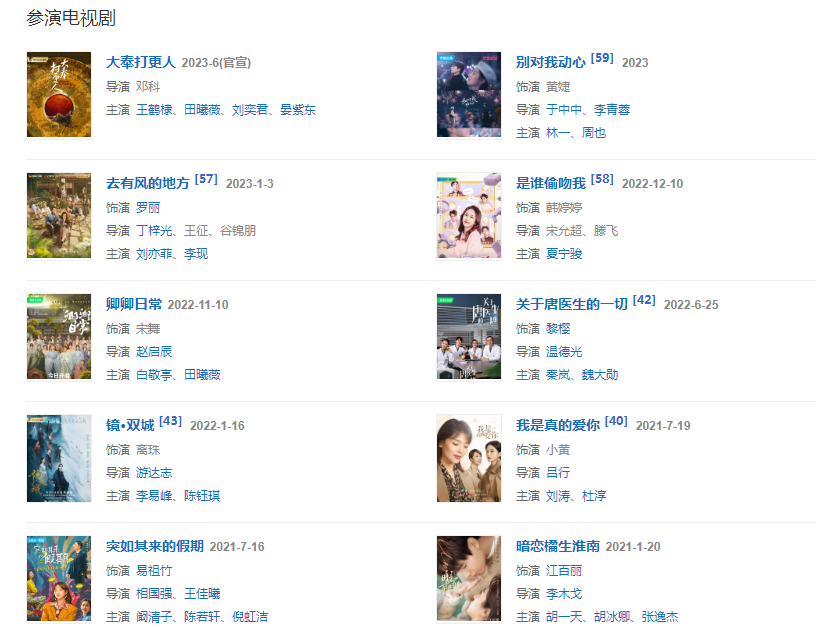Tap the 去有风的地方 poster image
822x630 pixels.
click(x=59, y=216)
